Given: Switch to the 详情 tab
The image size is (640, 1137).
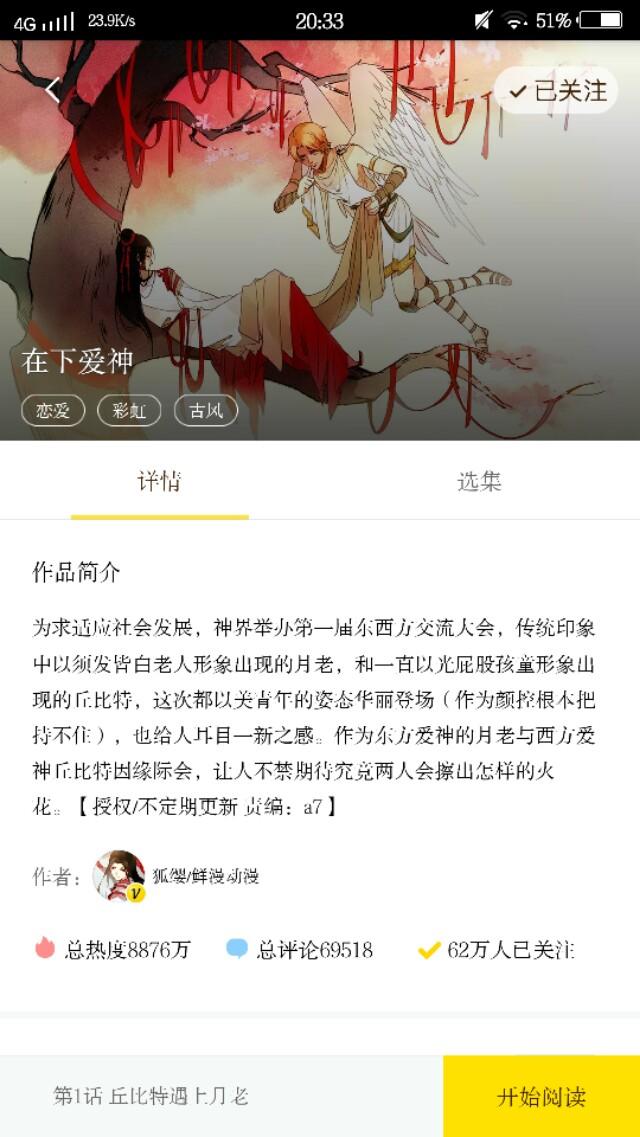Looking at the screenshot, I should coord(159,481).
